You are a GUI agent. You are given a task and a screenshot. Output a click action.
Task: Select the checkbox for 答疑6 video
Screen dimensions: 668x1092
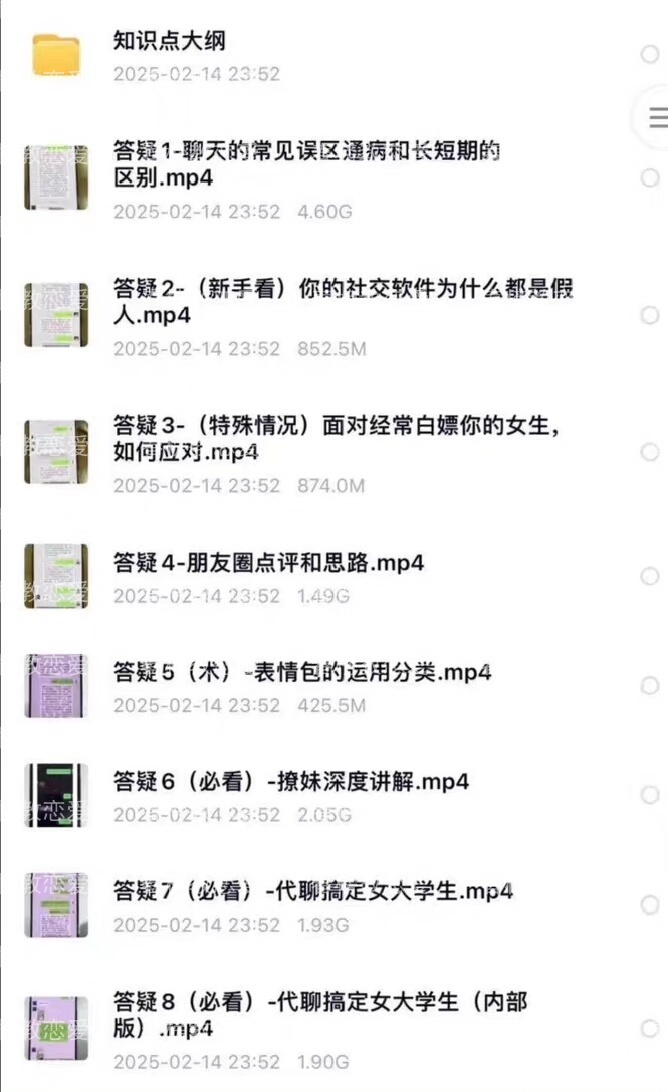(x=650, y=795)
